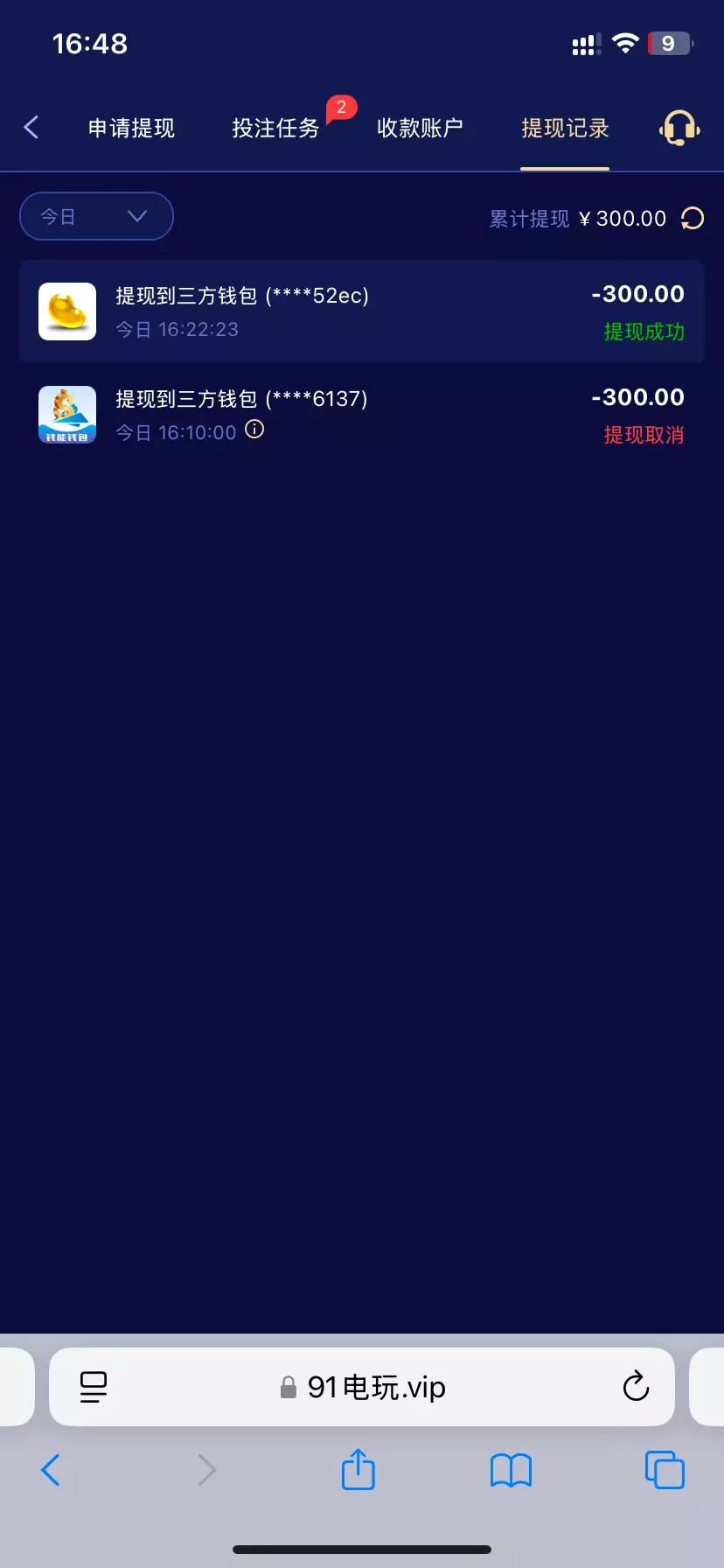Open the 钱能钱包 wallet icon
This screenshot has height=1568, width=724.
(x=66, y=414)
